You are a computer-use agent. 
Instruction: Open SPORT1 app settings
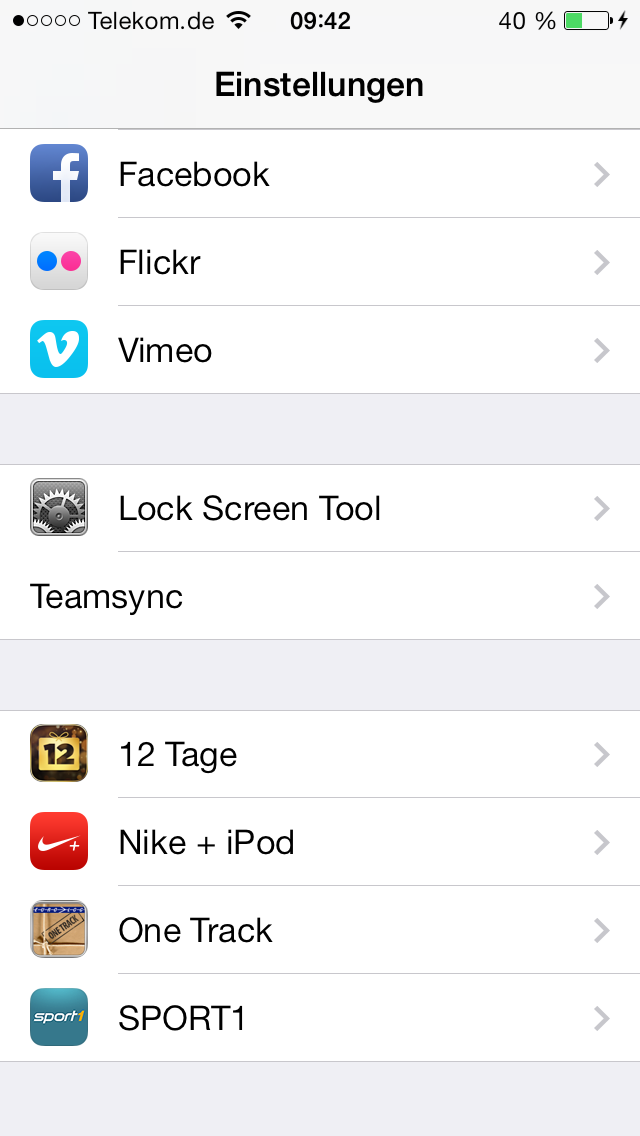tap(320, 1018)
